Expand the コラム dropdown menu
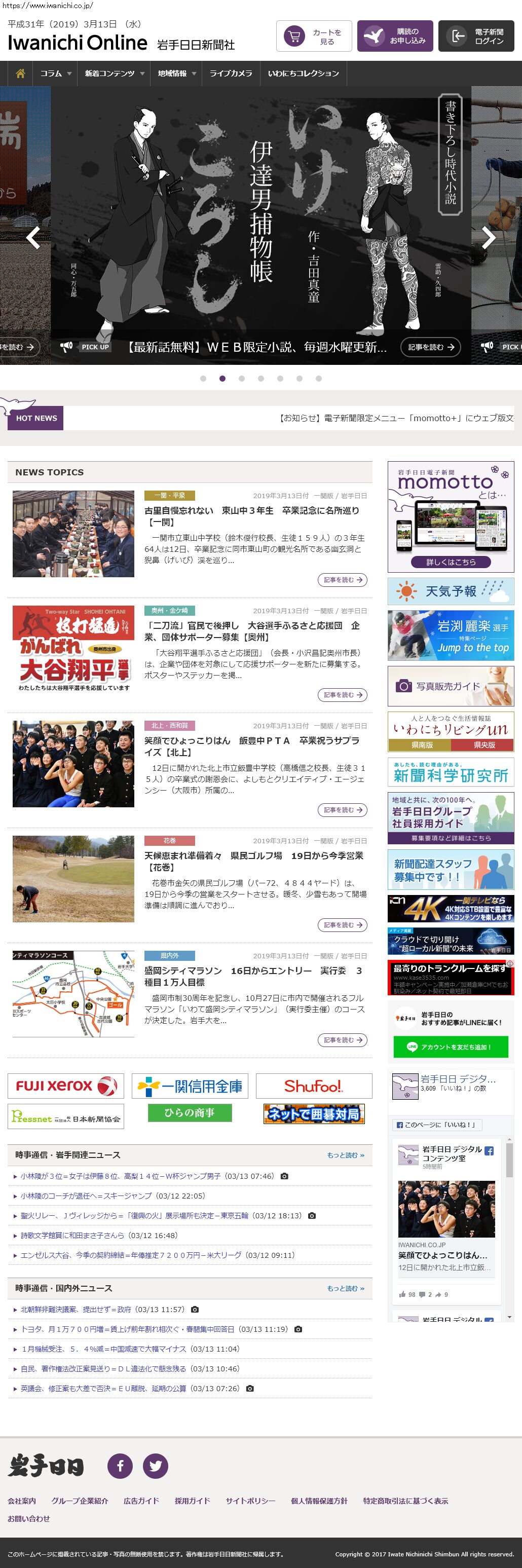This screenshot has height=1568, width=522. [x=55, y=73]
